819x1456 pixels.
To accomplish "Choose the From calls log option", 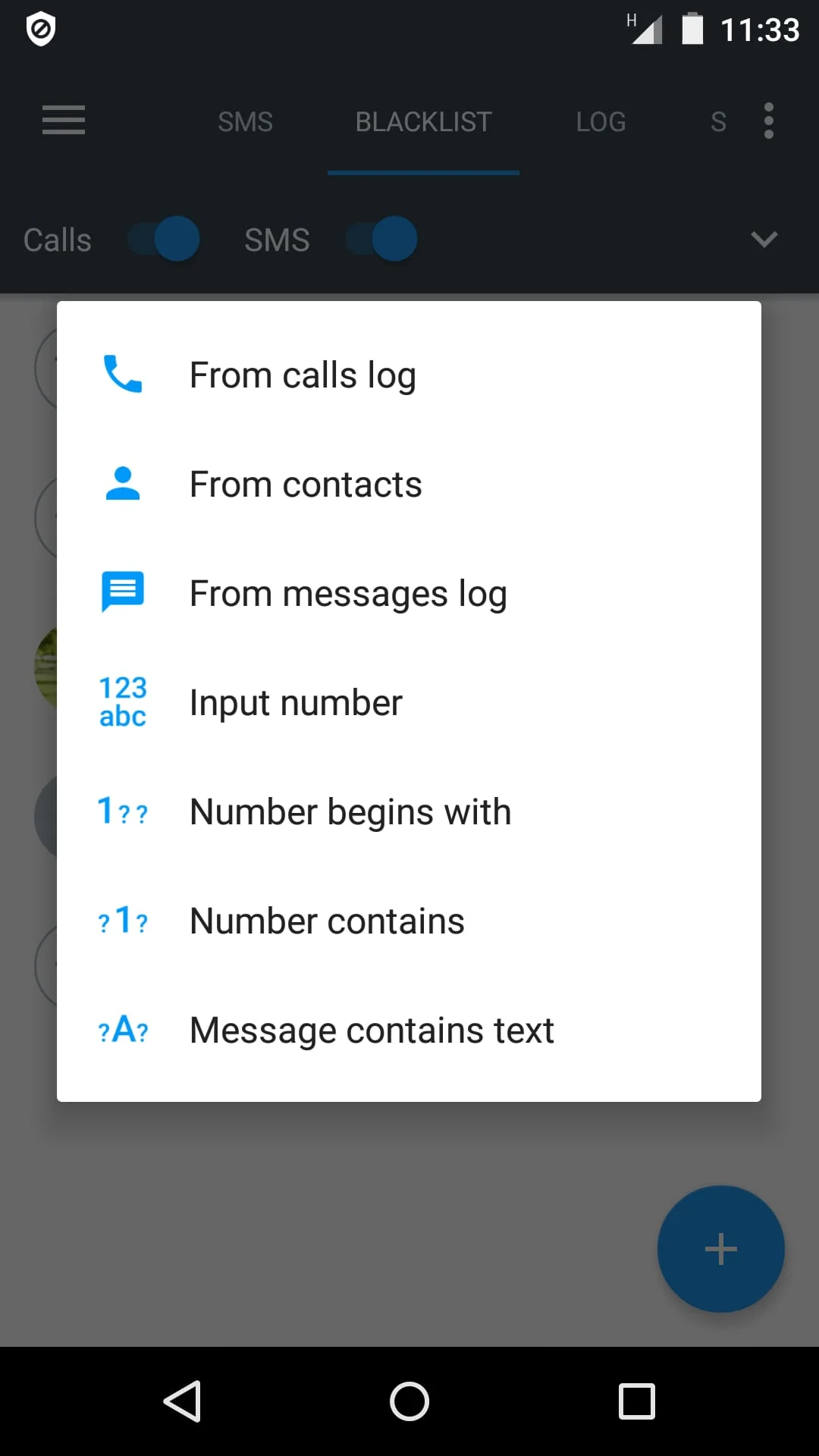I will (x=303, y=374).
